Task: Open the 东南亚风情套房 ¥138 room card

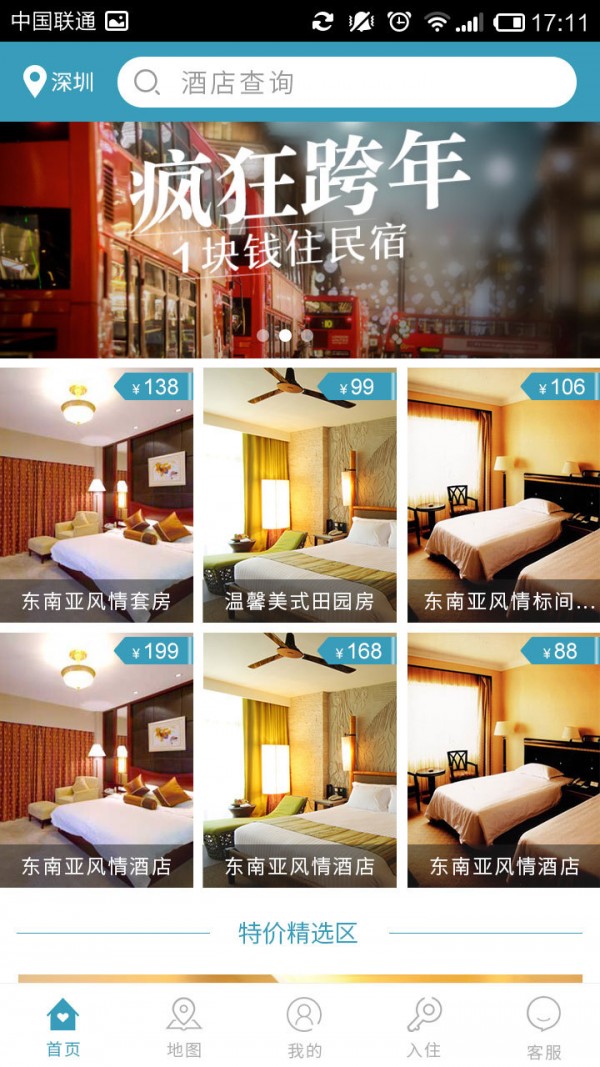Action: (x=97, y=495)
